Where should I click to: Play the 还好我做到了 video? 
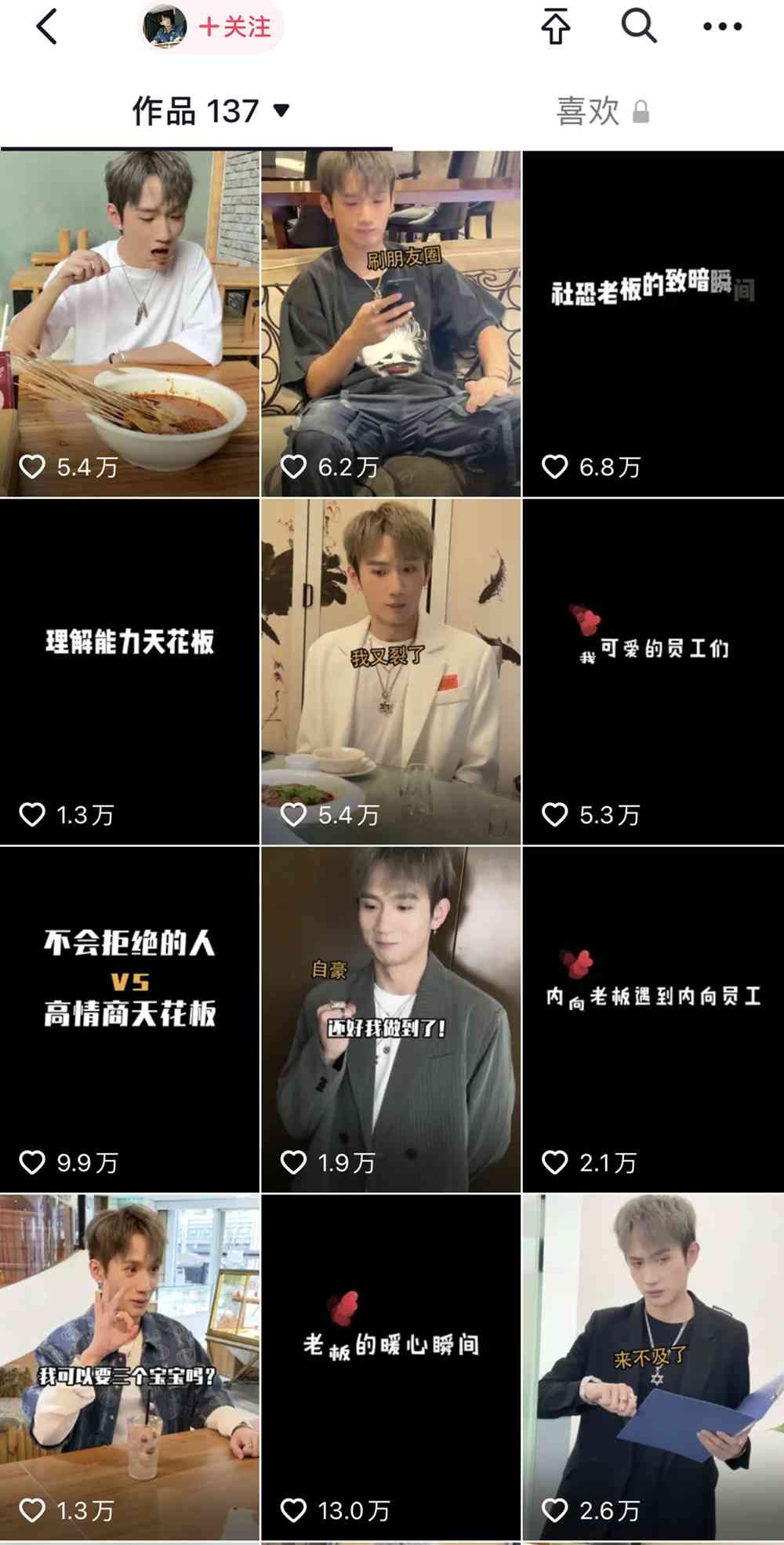tap(390, 1020)
